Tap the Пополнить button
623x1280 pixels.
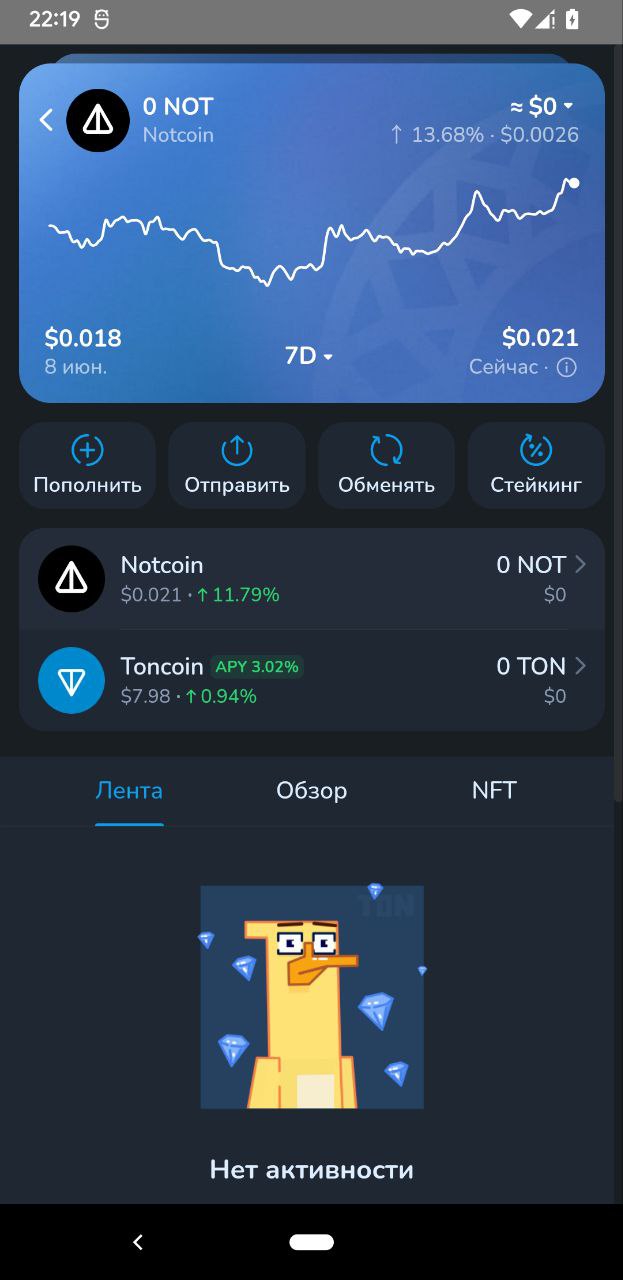pyautogui.click(x=87, y=465)
